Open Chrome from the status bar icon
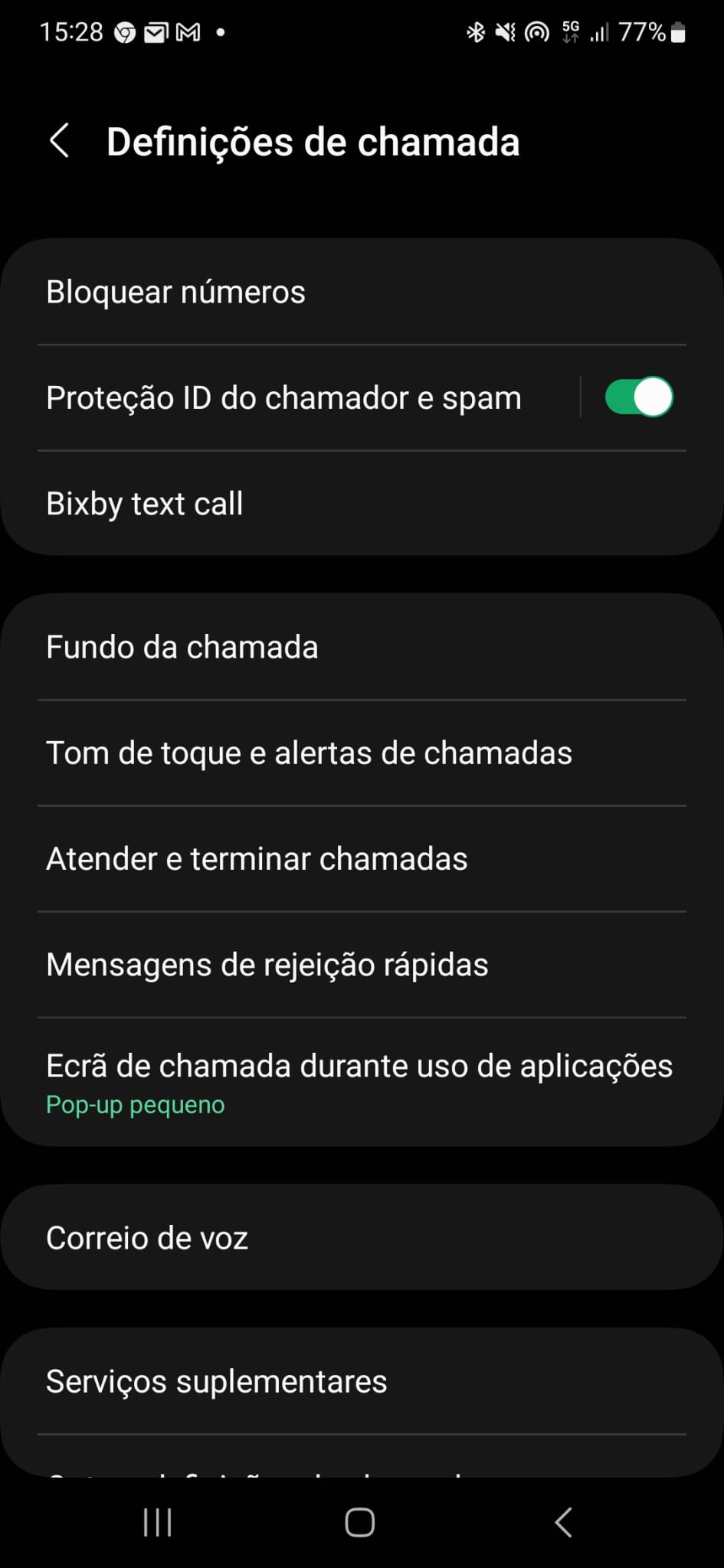 click(126, 31)
